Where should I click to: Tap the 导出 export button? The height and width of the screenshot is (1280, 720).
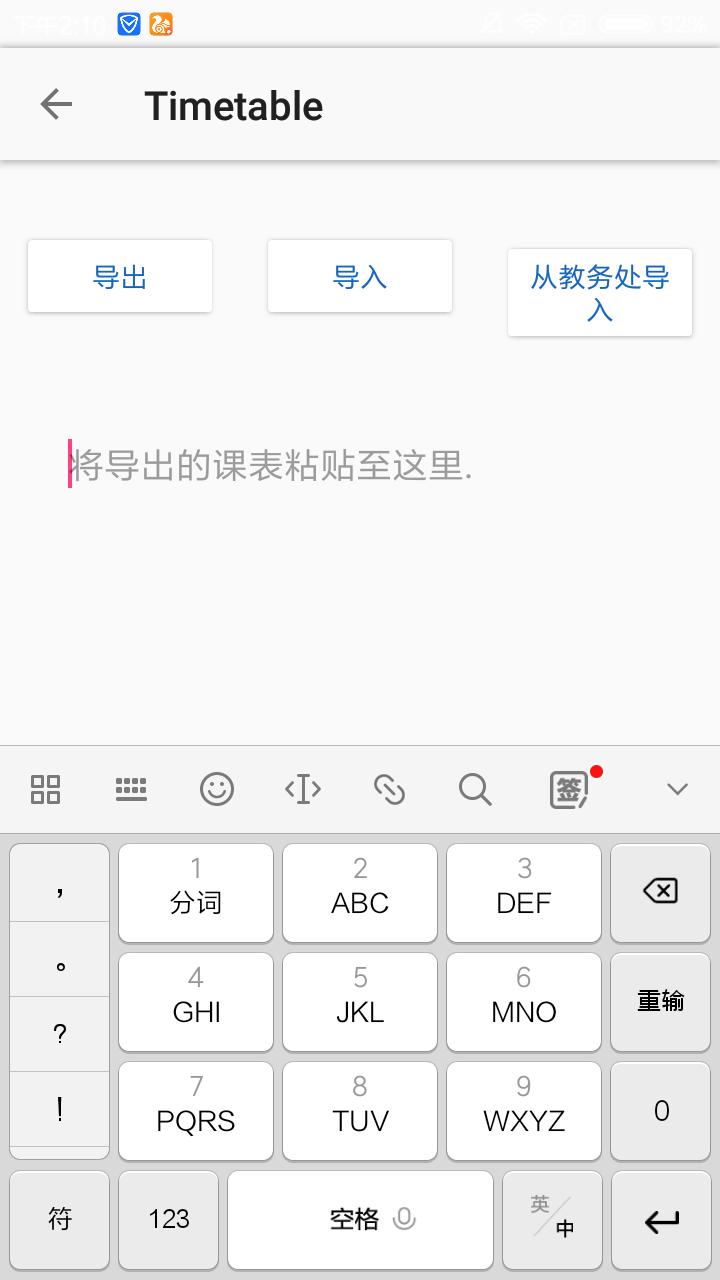(120, 277)
